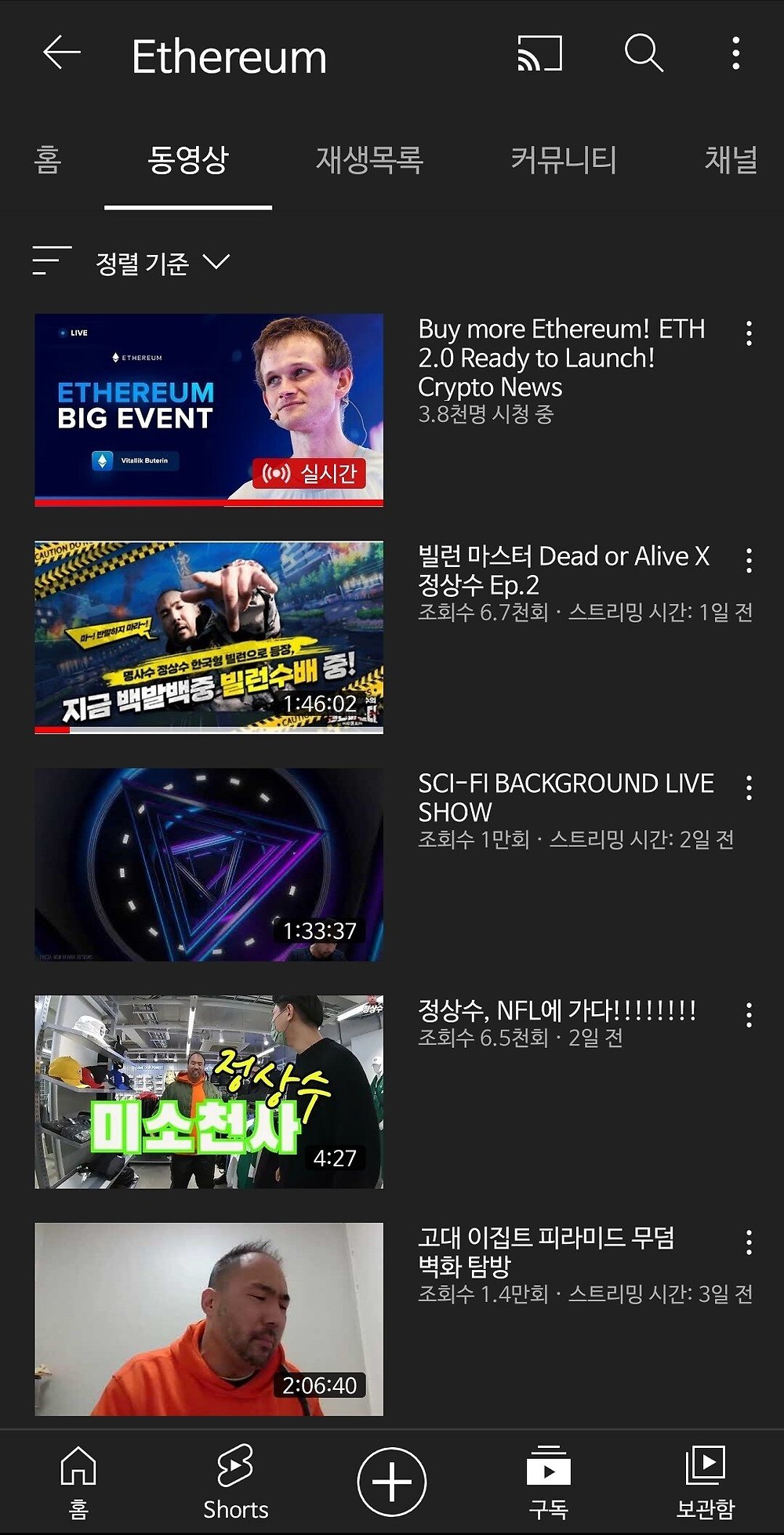Open the cast to device icon

539,54
